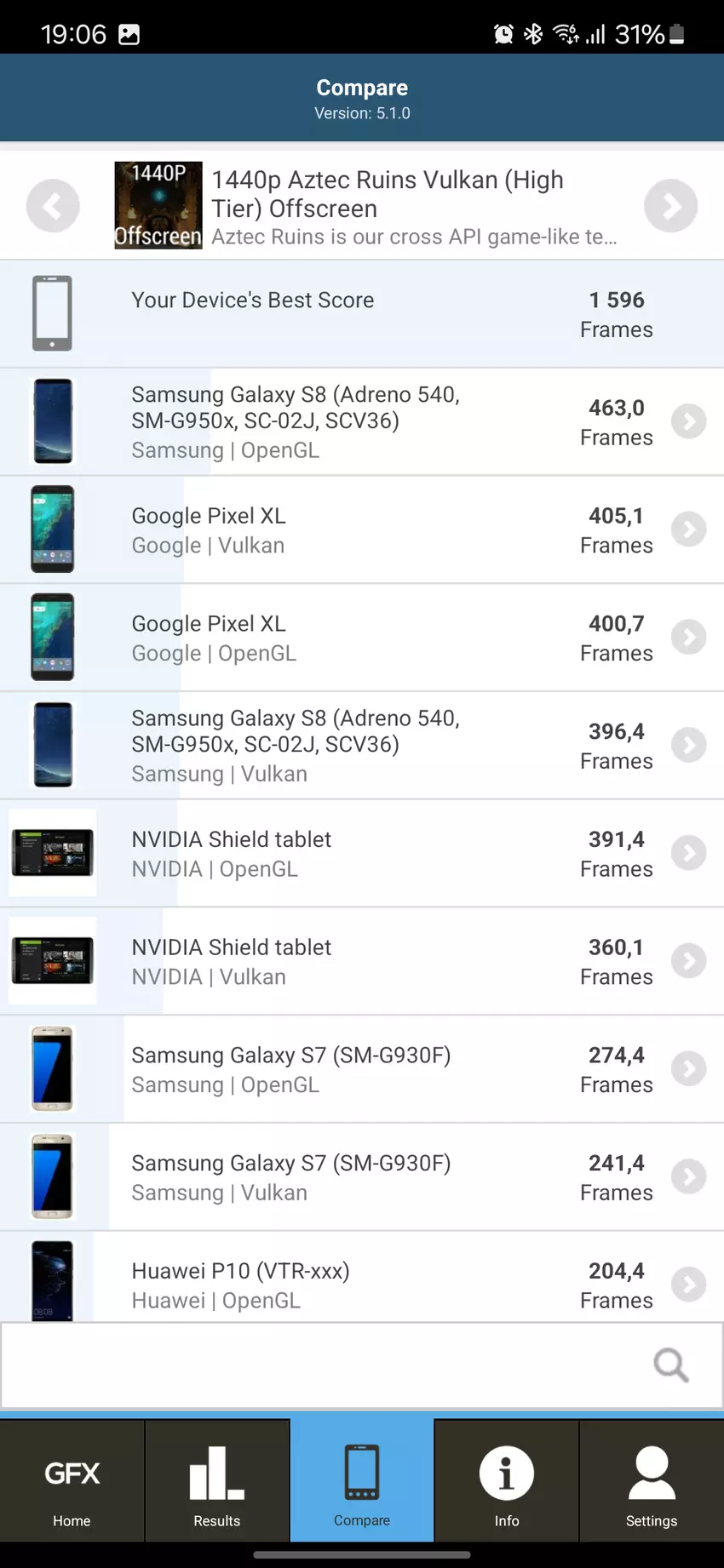This screenshot has height=1568, width=724.
Task: Select the Compare tab
Action: coord(362,1481)
